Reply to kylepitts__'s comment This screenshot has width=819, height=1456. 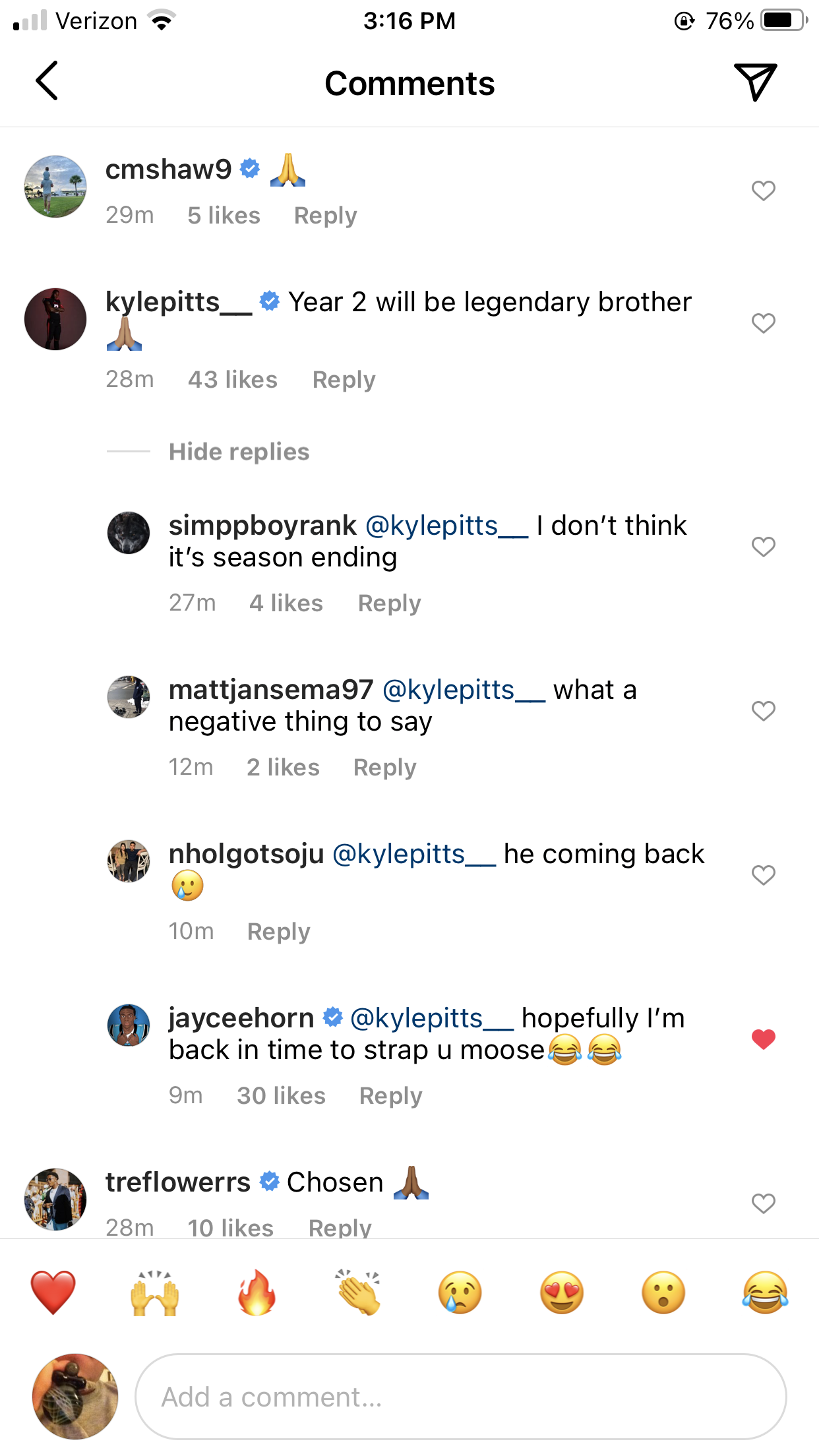click(344, 380)
